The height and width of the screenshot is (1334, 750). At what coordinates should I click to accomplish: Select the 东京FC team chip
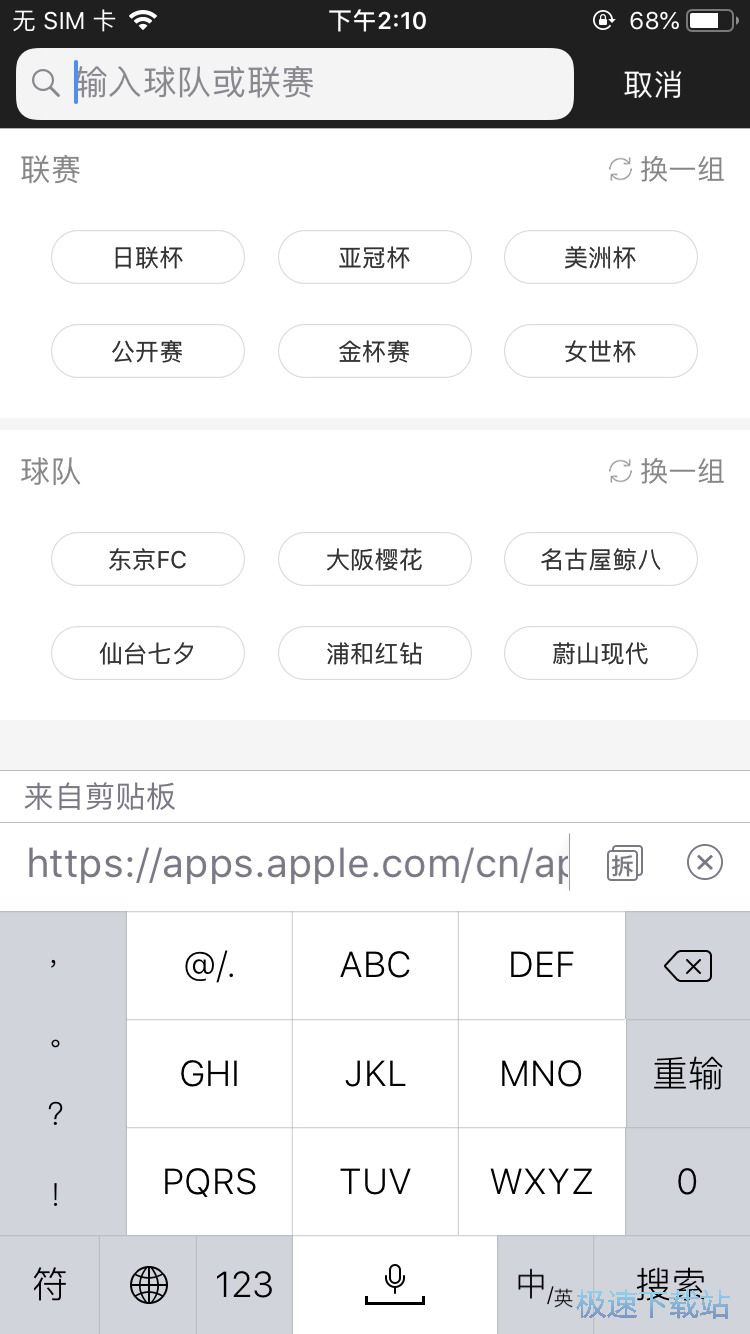[147, 559]
